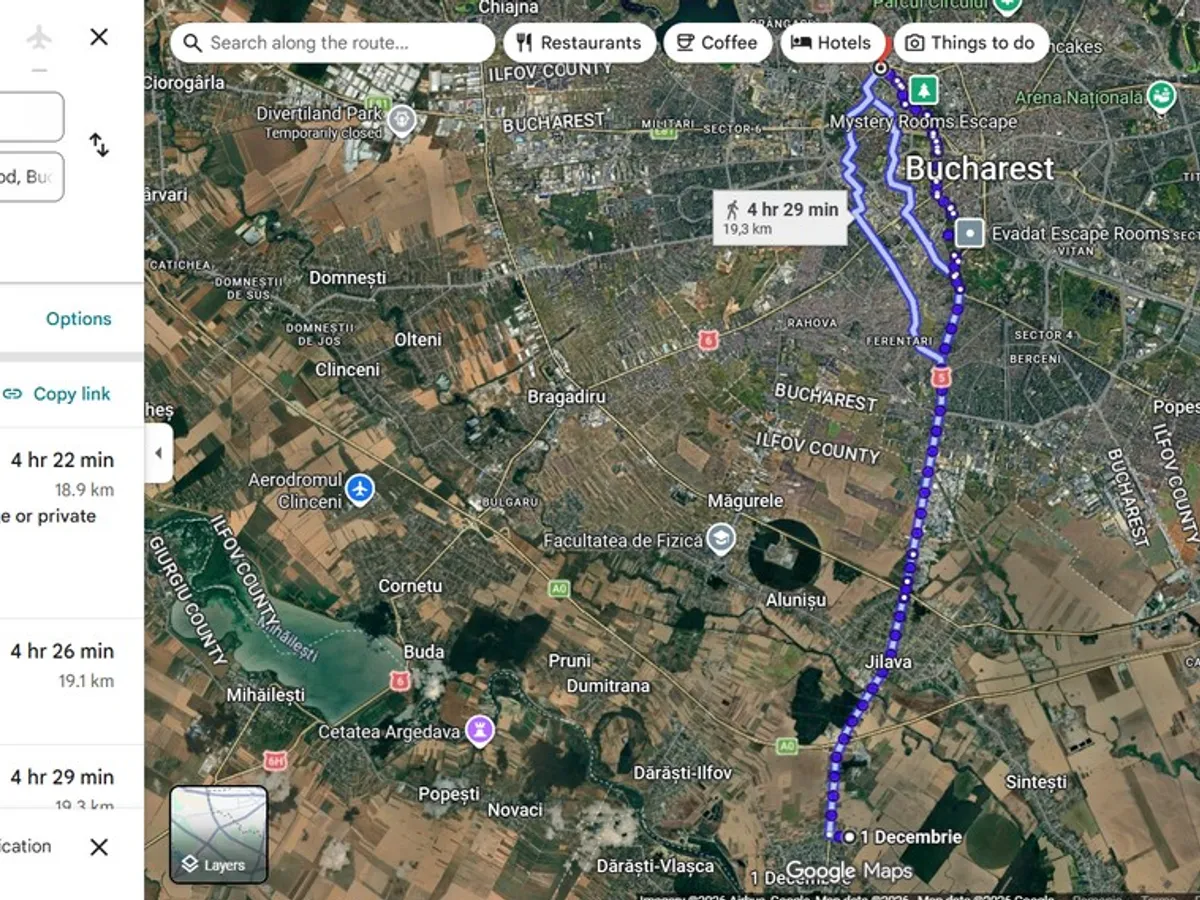Open Aerodromul Clinceni map marker
This screenshot has height=900, width=1200.
click(360, 490)
